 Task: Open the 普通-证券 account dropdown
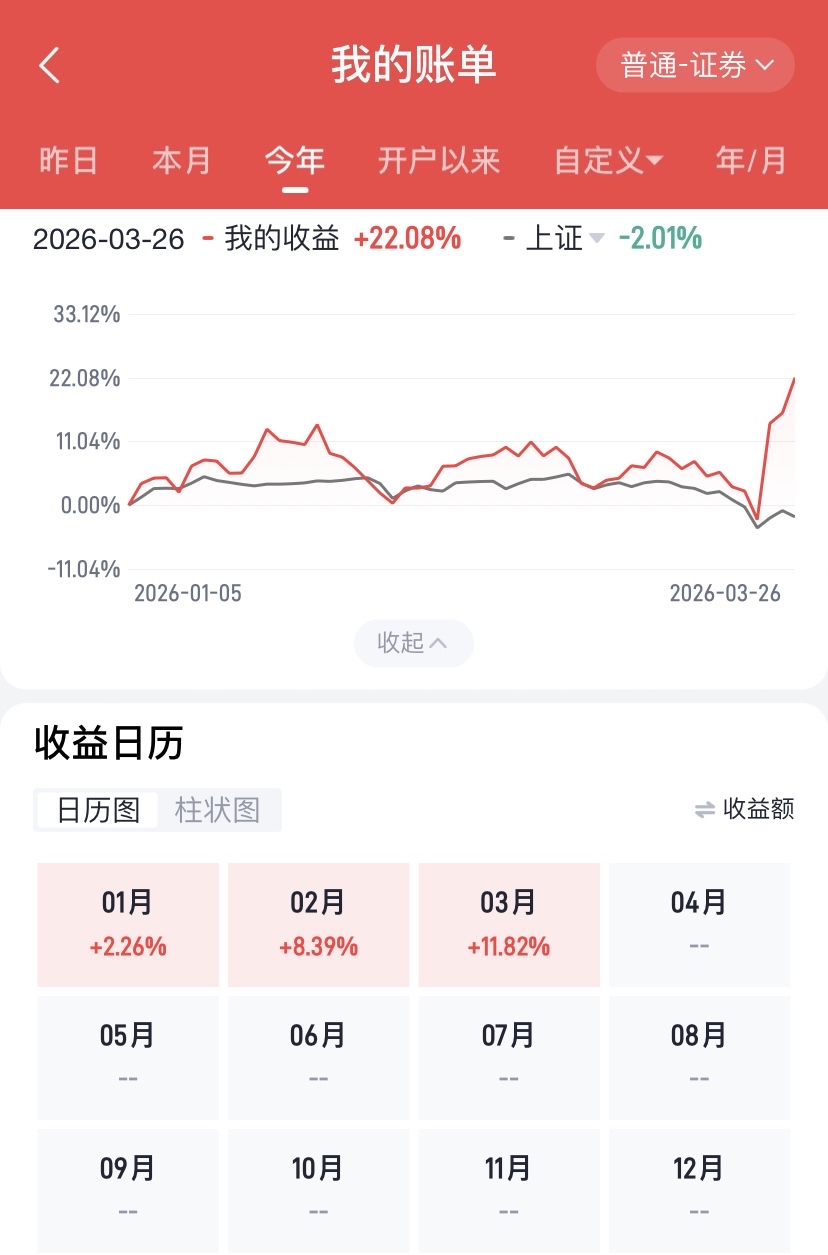(x=695, y=66)
